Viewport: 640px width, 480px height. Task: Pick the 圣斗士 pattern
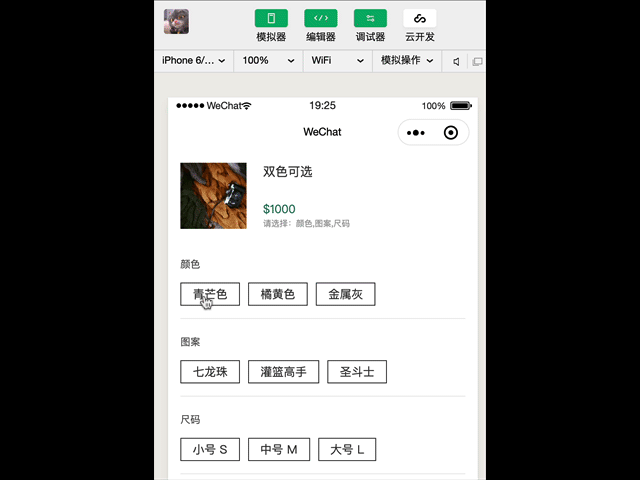[x=357, y=371]
